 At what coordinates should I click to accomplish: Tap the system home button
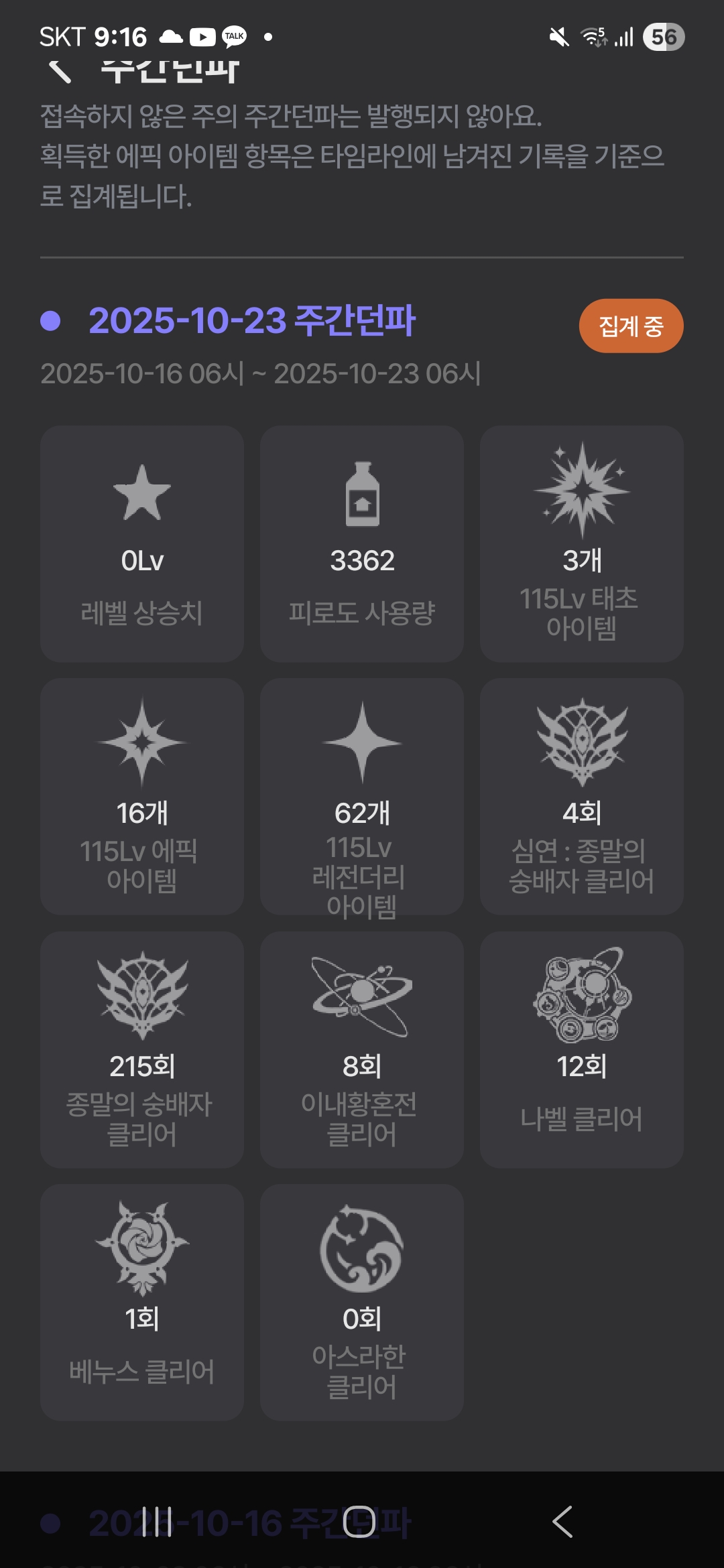pyautogui.click(x=359, y=1521)
